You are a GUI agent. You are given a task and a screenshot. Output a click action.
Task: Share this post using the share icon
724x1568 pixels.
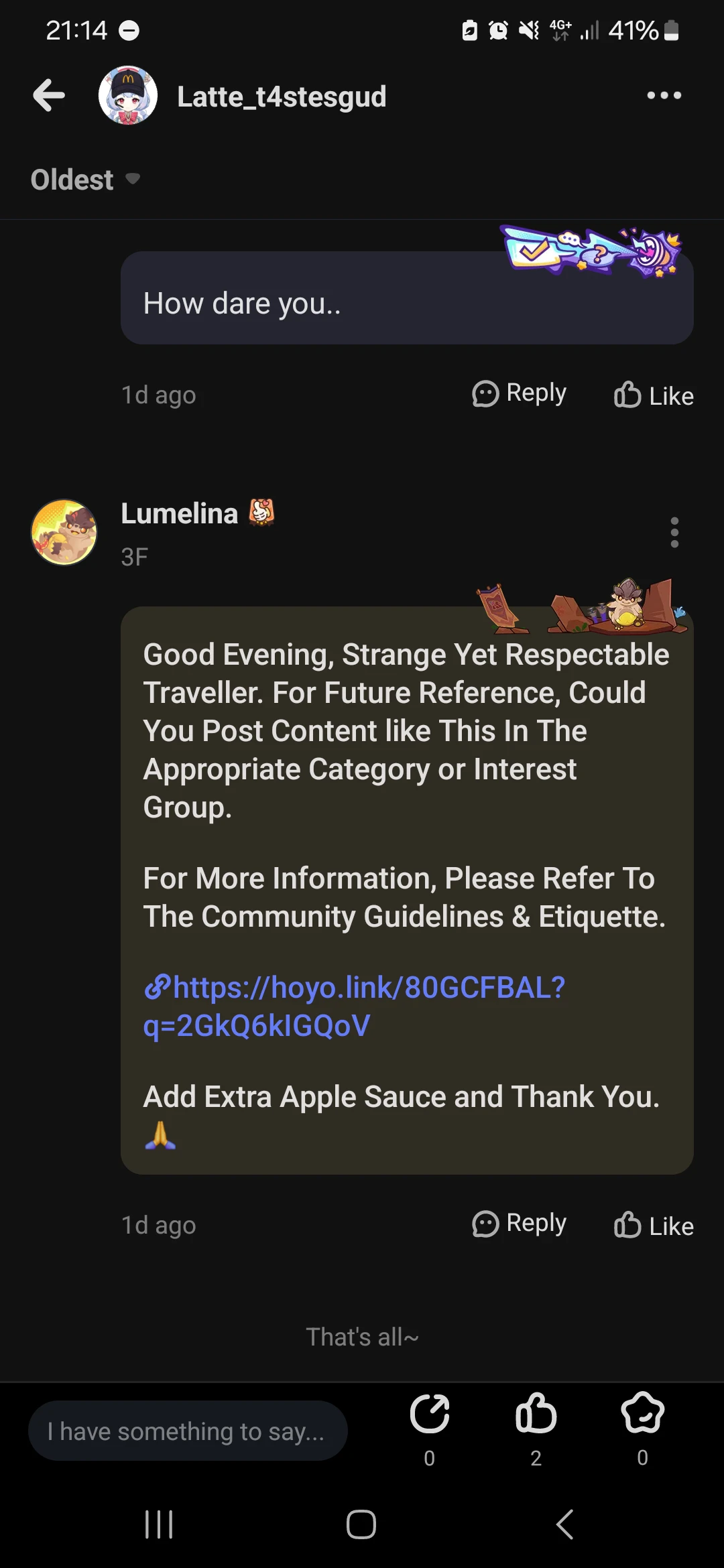[430, 1414]
